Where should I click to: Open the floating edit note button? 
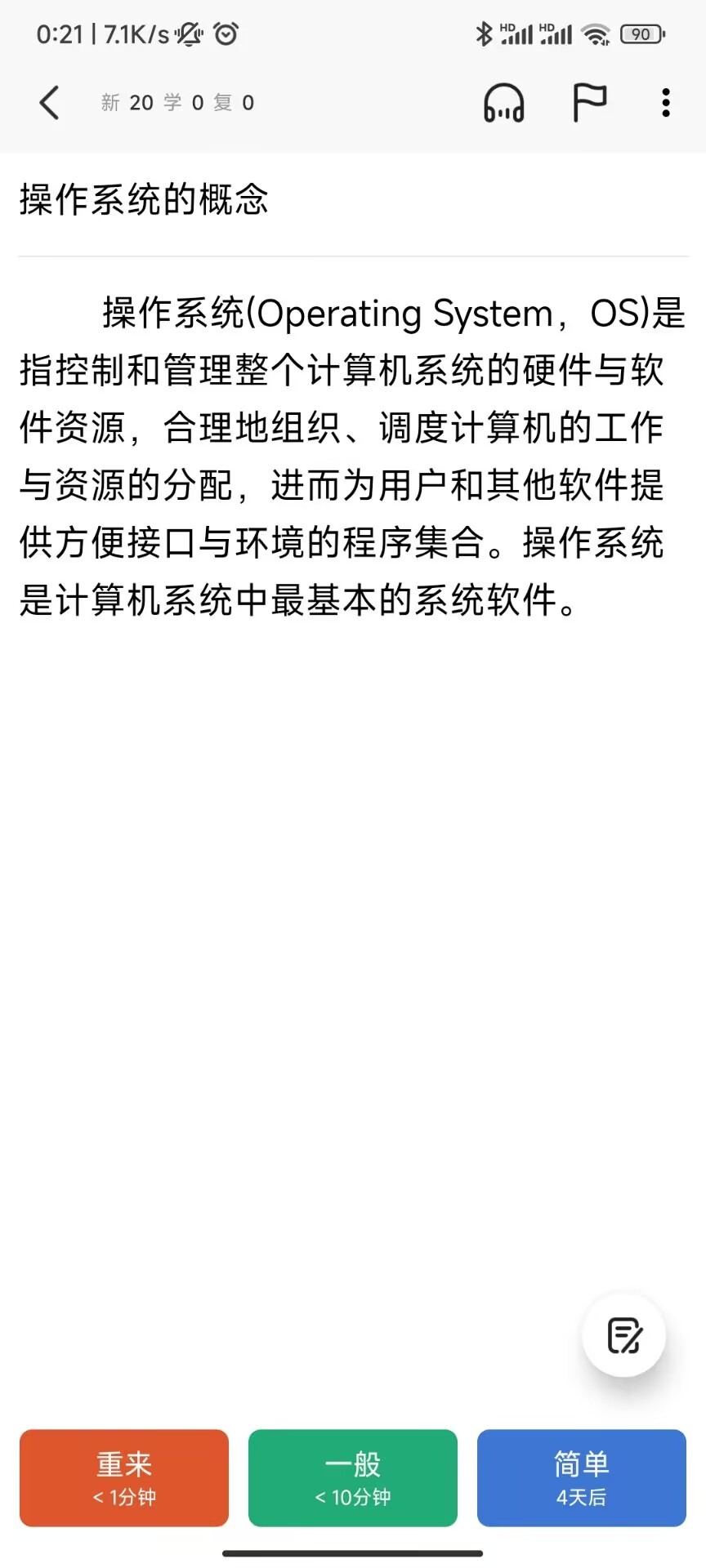[624, 1335]
